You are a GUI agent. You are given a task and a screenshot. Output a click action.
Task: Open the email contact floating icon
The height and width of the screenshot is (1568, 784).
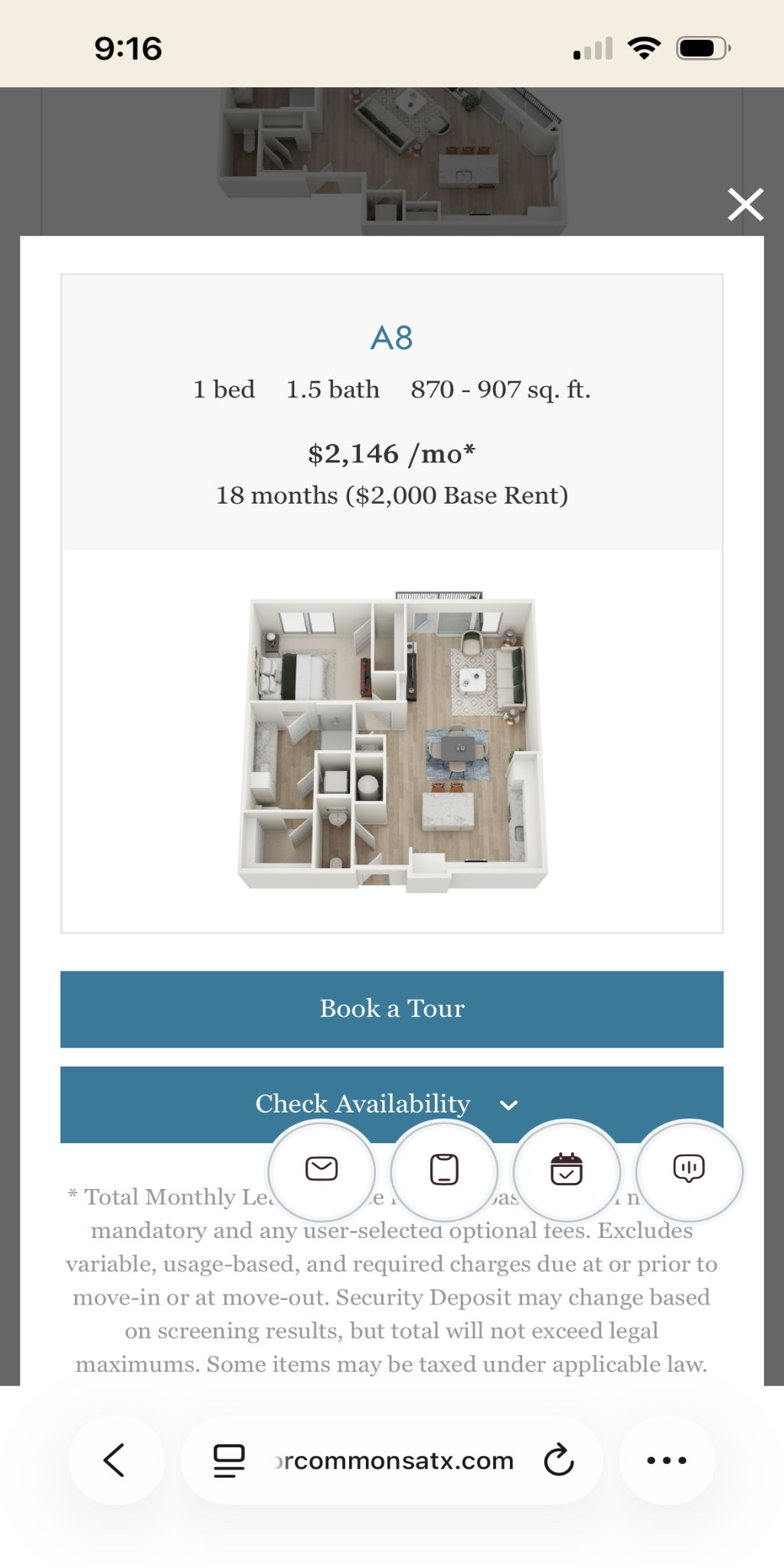click(x=322, y=1170)
